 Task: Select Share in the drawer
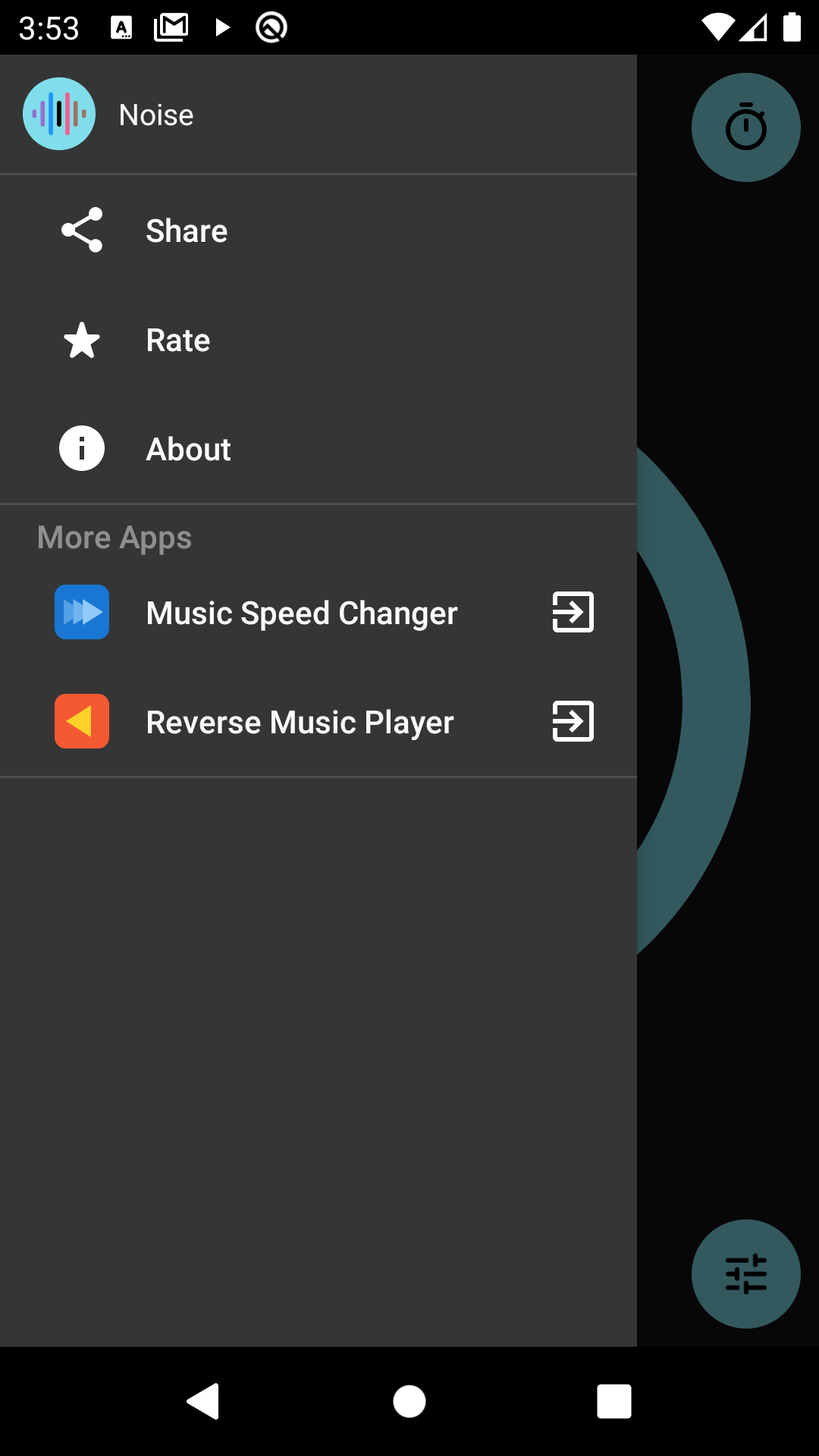pyautogui.click(x=186, y=231)
